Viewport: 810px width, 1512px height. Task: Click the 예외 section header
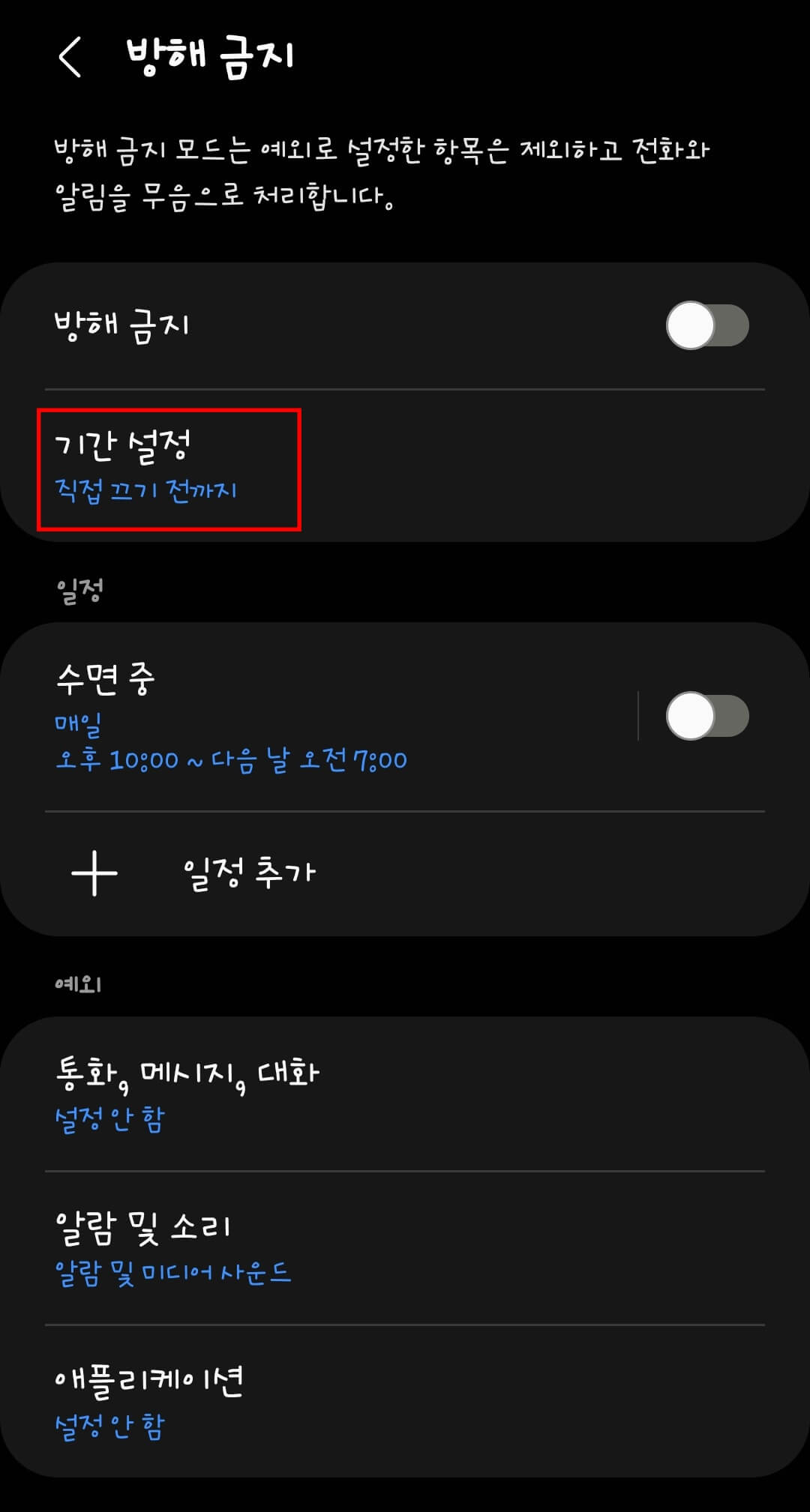click(74, 982)
